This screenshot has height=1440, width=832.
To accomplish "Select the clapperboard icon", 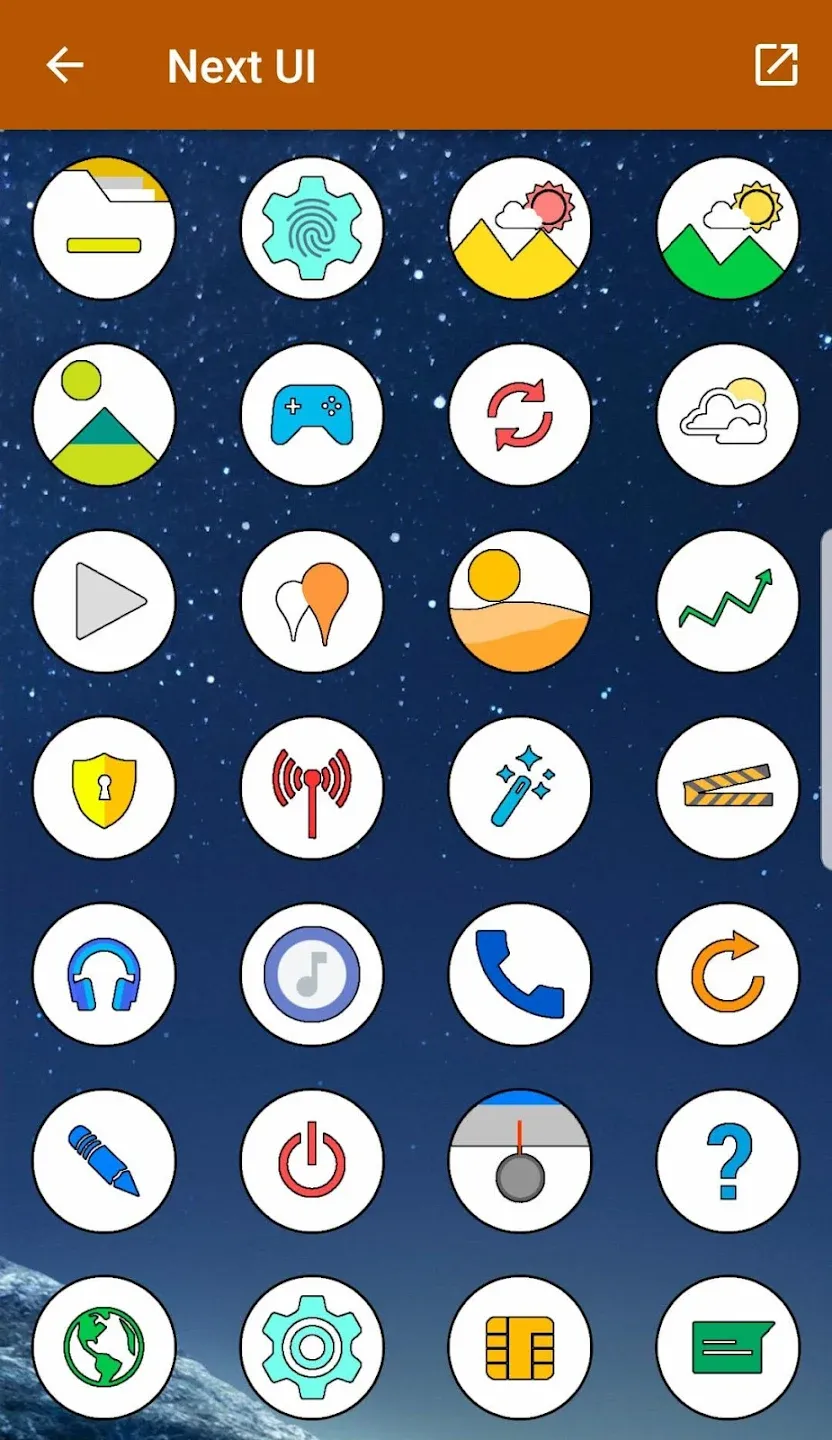I will point(728,788).
